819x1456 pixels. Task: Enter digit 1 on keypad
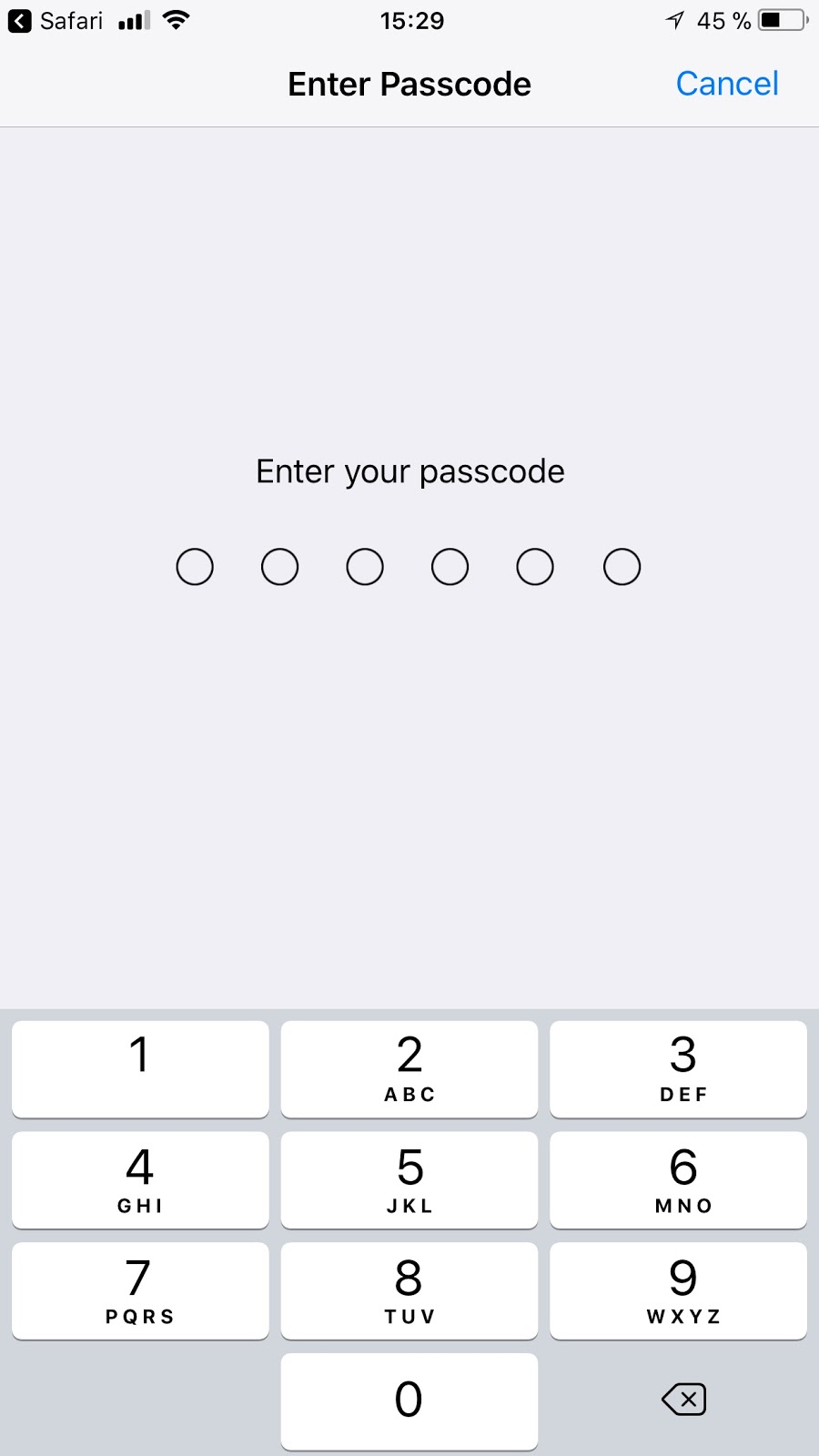pyautogui.click(x=140, y=1068)
